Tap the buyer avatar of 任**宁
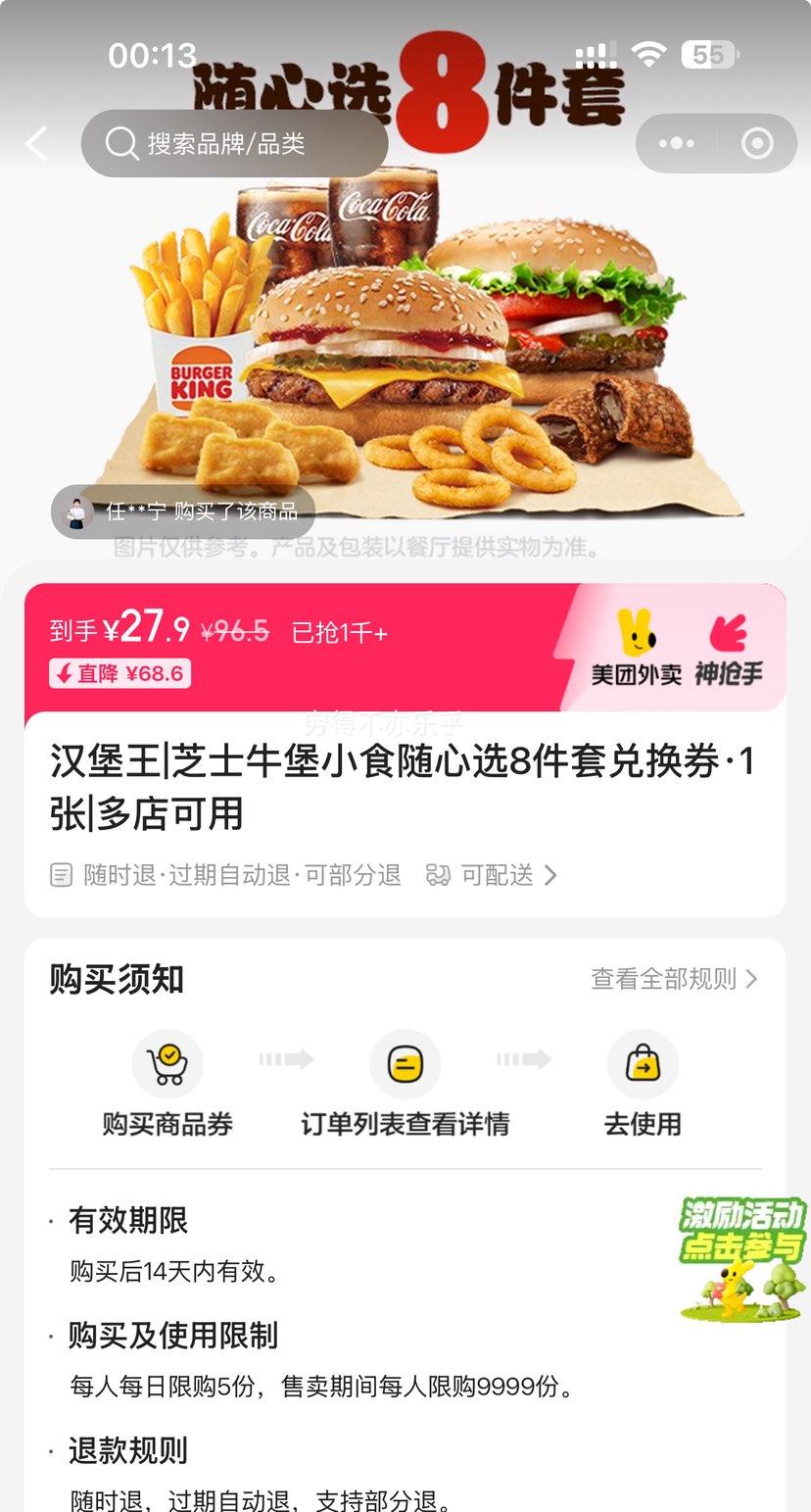 (x=75, y=512)
